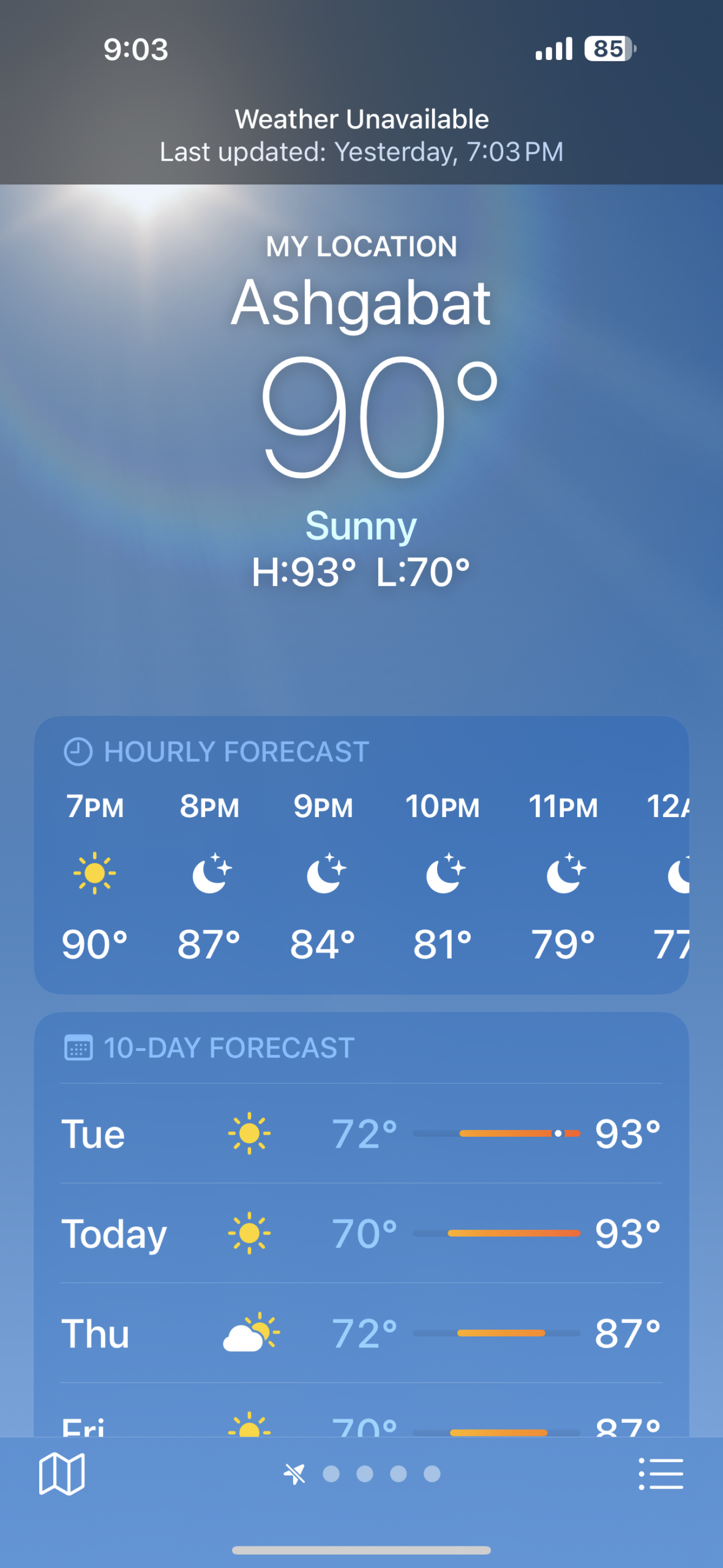View Today's detailed forecast row
Screen dimensions: 723x1568
coord(361,1234)
